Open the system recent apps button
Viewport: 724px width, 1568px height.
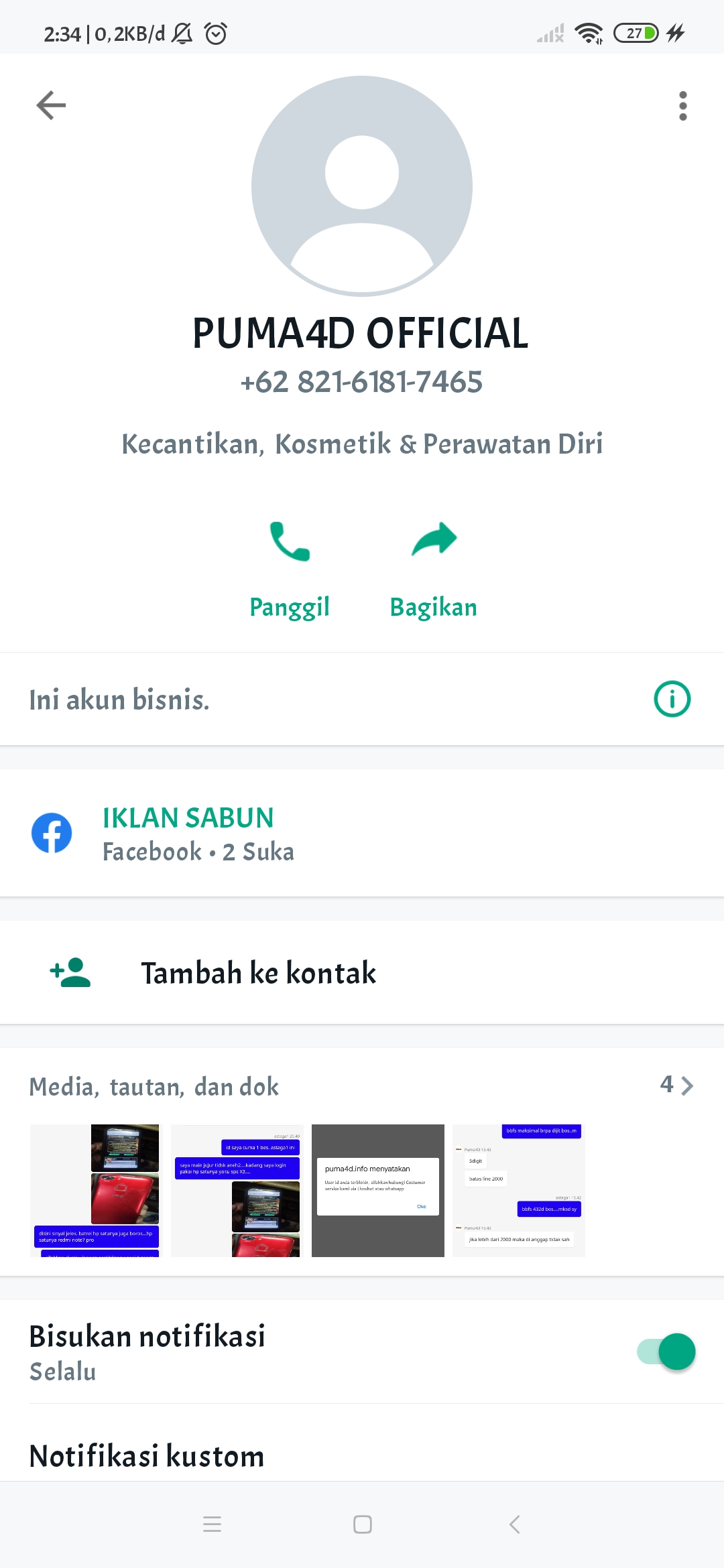pos(212,1524)
